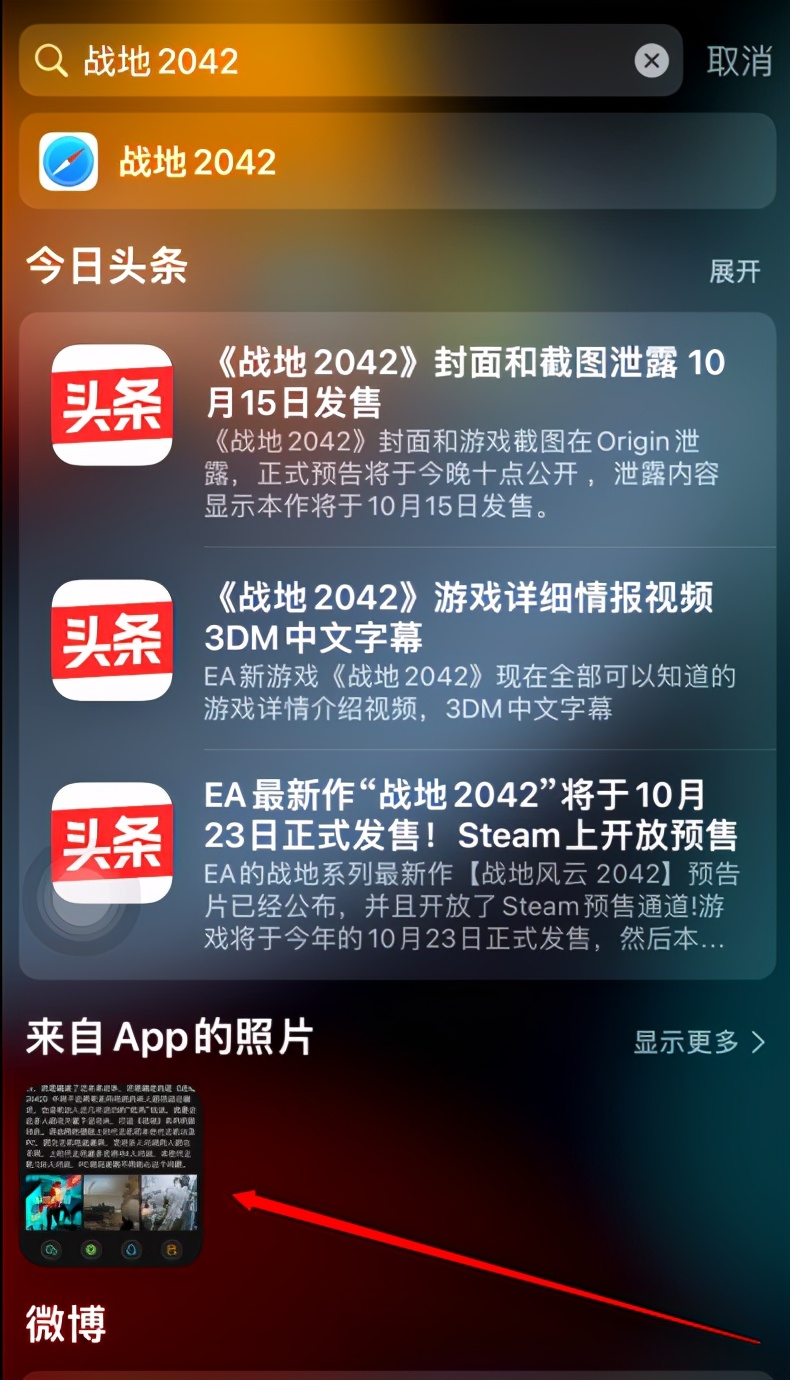This screenshot has width=790, height=1380.
Task: Tap the 战地 2042 search input field
Action: click(300, 61)
